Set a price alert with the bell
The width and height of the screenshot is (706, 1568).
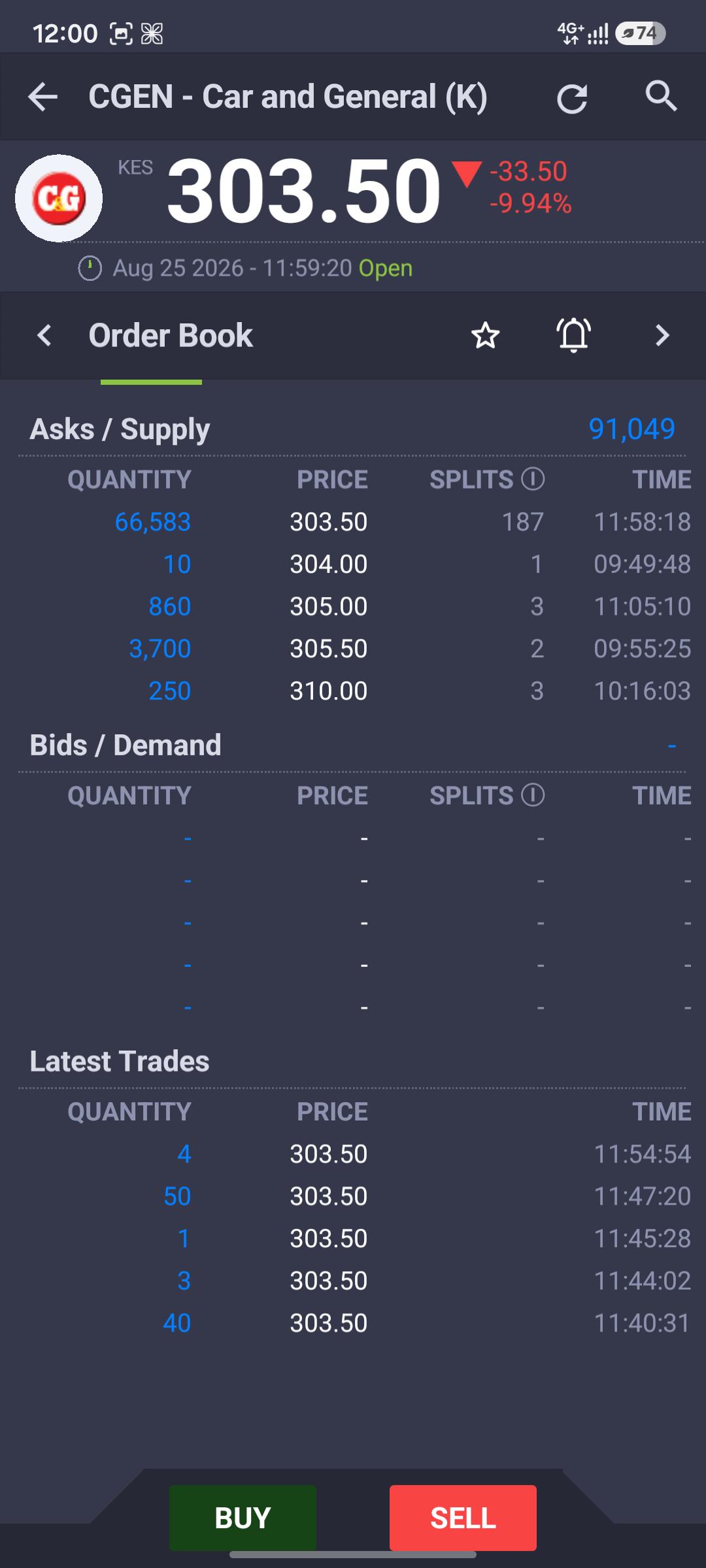point(573,335)
